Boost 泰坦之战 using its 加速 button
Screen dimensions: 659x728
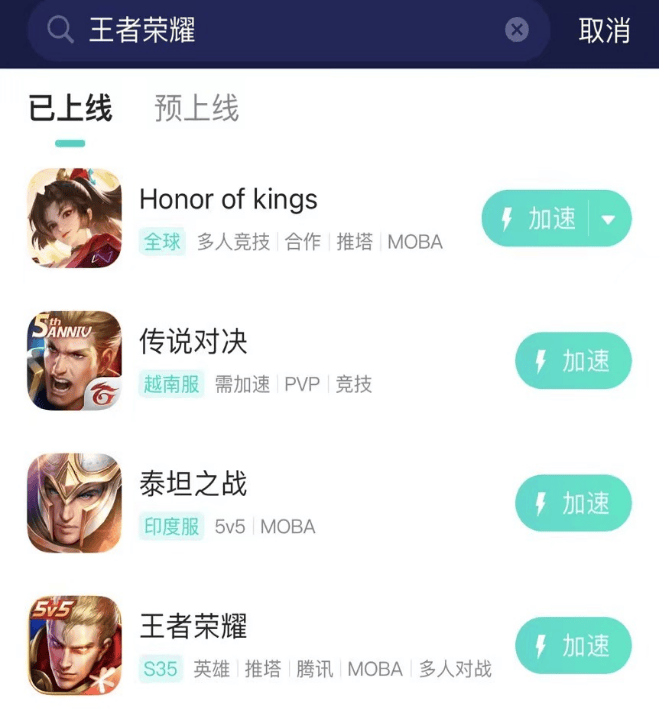coord(573,502)
